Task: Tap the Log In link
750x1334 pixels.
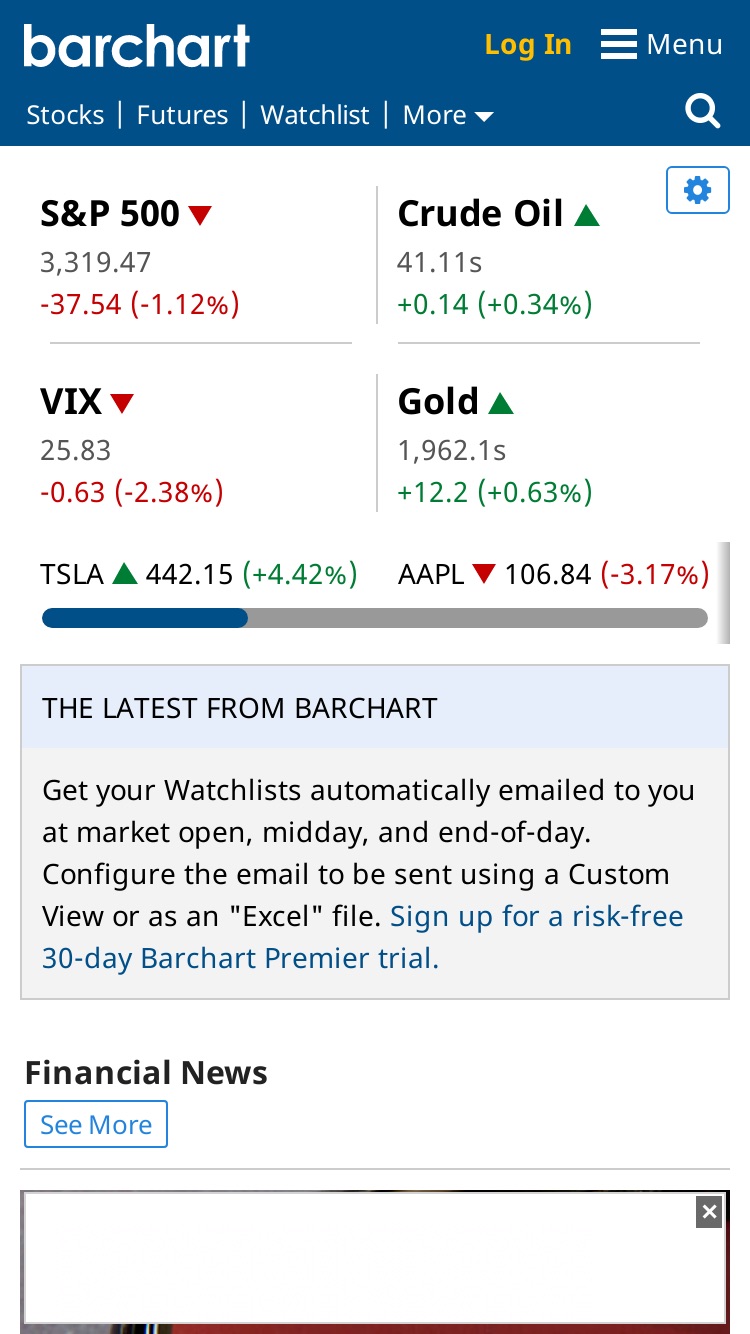Action: [x=528, y=45]
